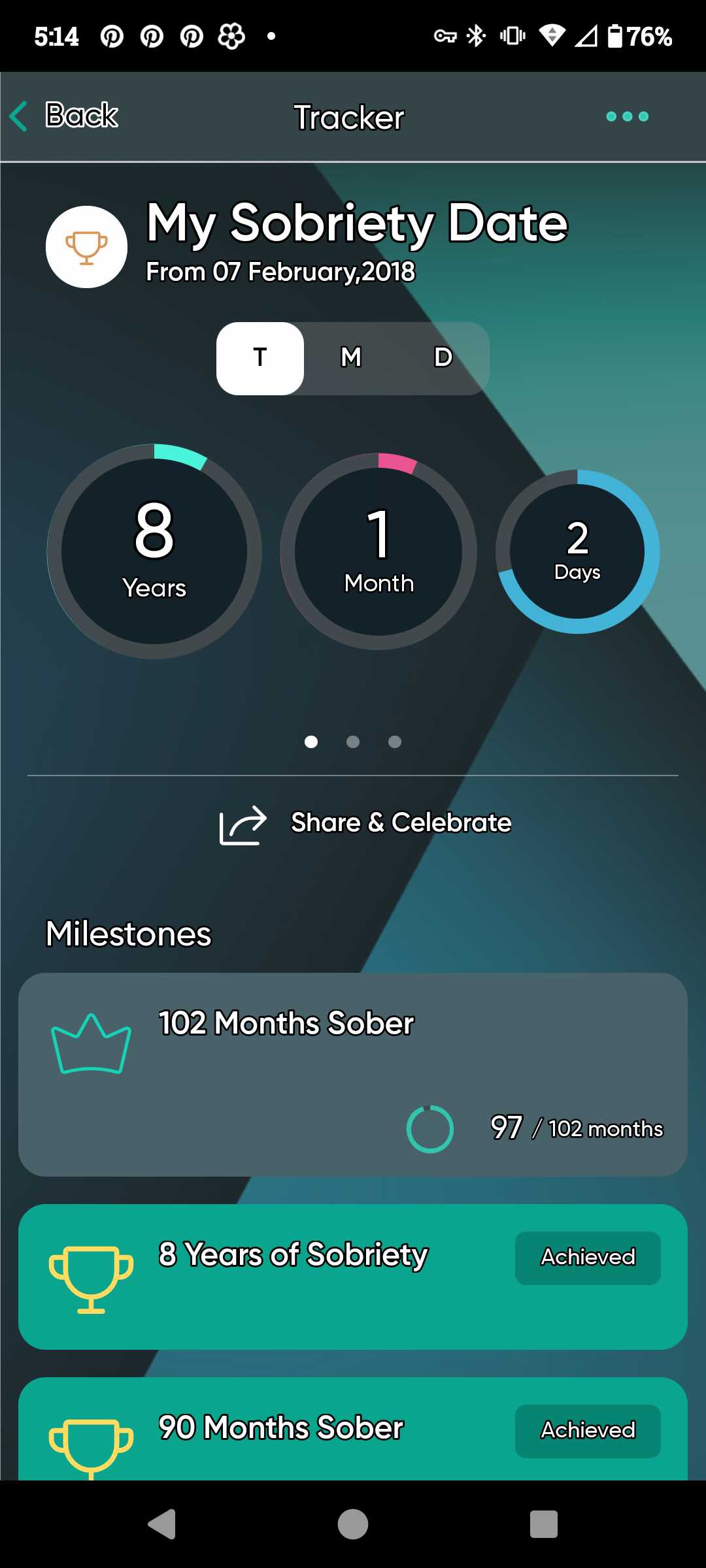This screenshot has height=1568, width=706.
Task: Select the T view segment
Action: [260, 358]
